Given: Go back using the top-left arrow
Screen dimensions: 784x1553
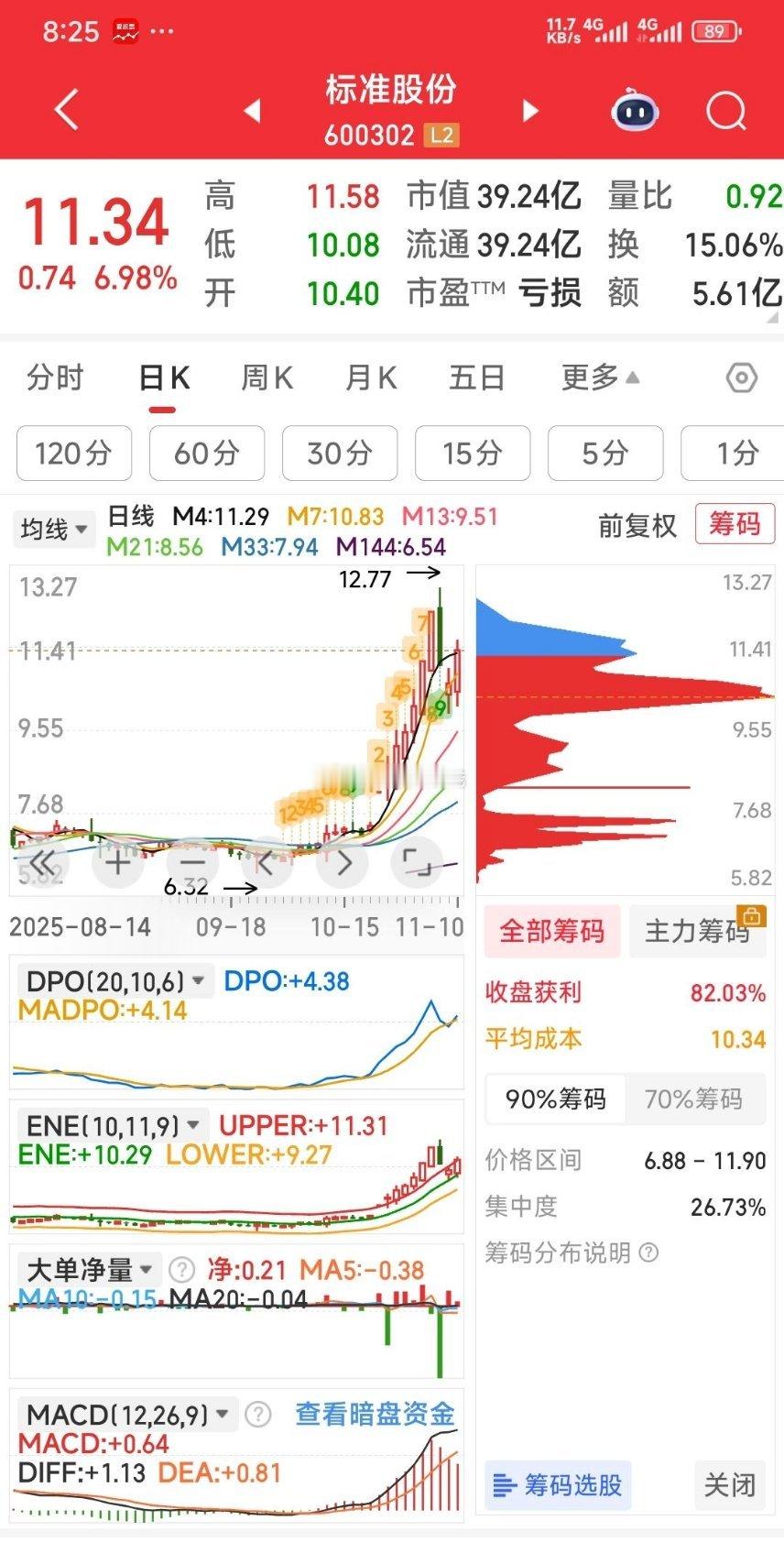Looking at the screenshot, I should (x=66, y=111).
